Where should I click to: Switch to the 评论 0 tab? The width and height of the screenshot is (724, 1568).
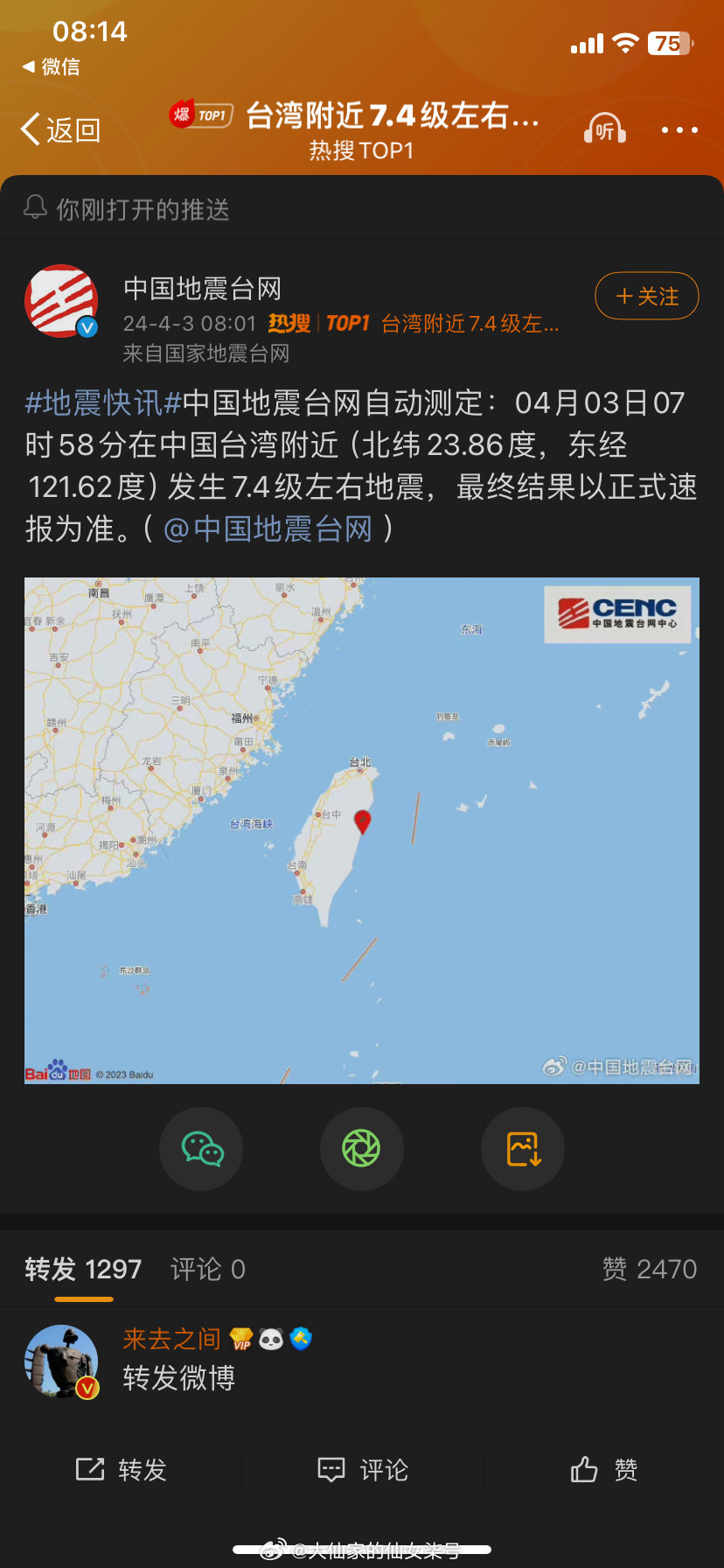tap(207, 1269)
